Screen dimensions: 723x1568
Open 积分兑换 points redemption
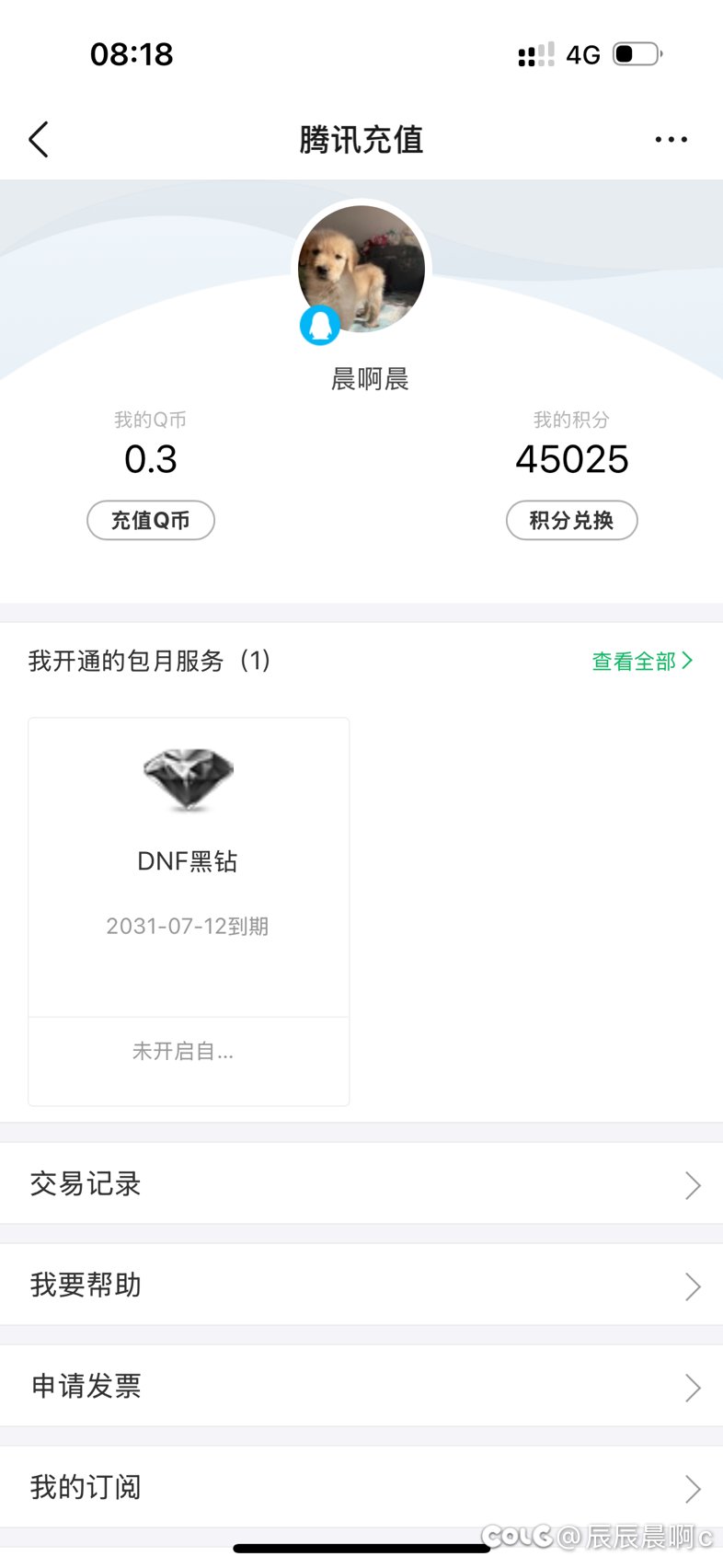click(x=571, y=520)
